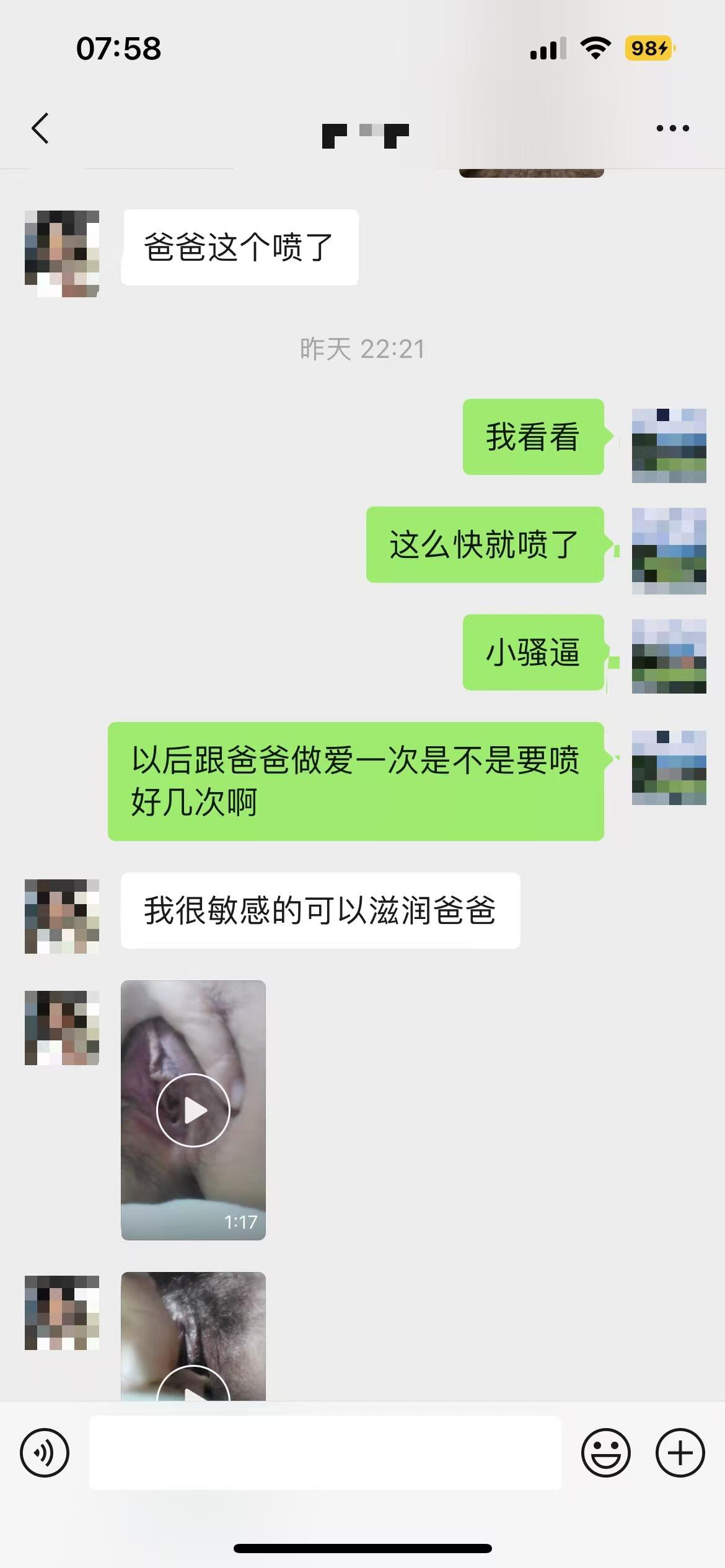Open the plus attachments menu
The height and width of the screenshot is (1568, 725).
(x=680, y=1453)
